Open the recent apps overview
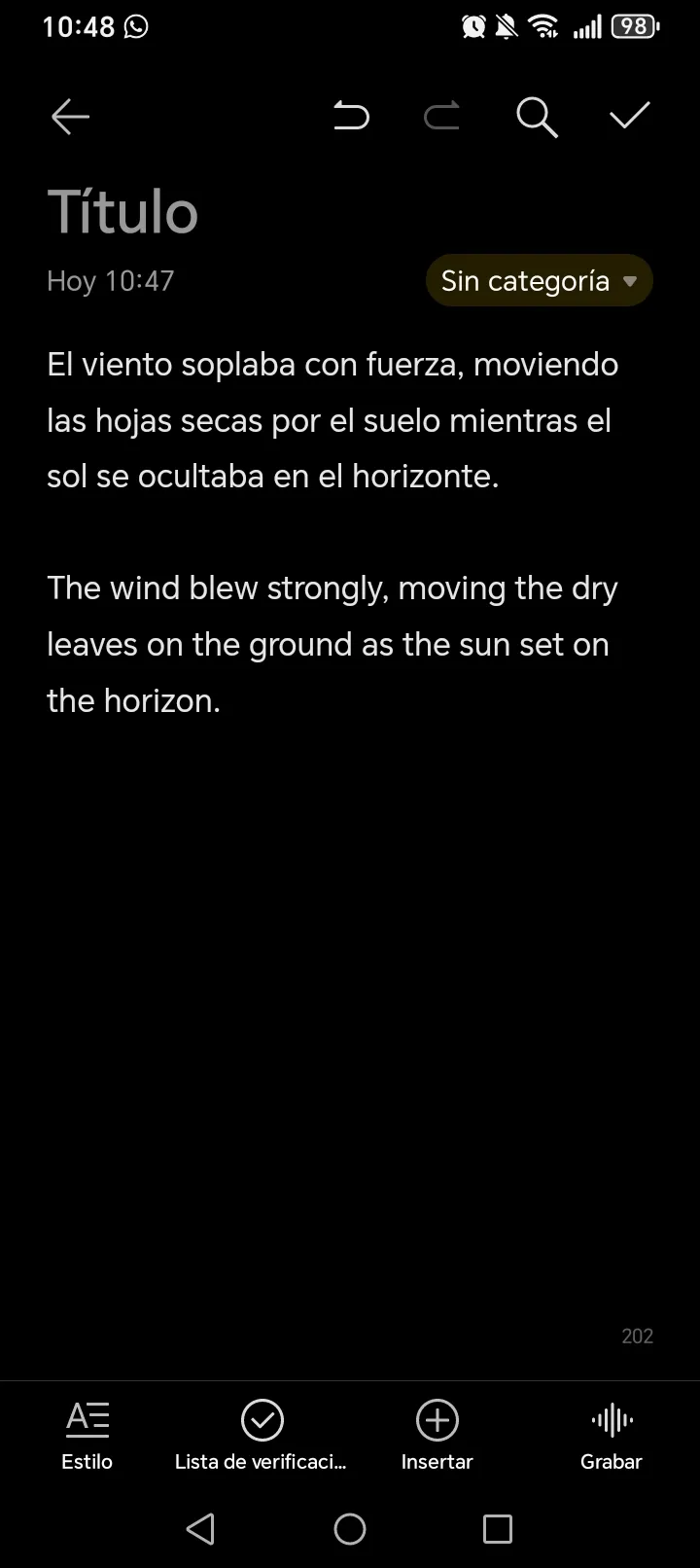The width and height of the screenshot is (700, 1568). click(498, 1529)
